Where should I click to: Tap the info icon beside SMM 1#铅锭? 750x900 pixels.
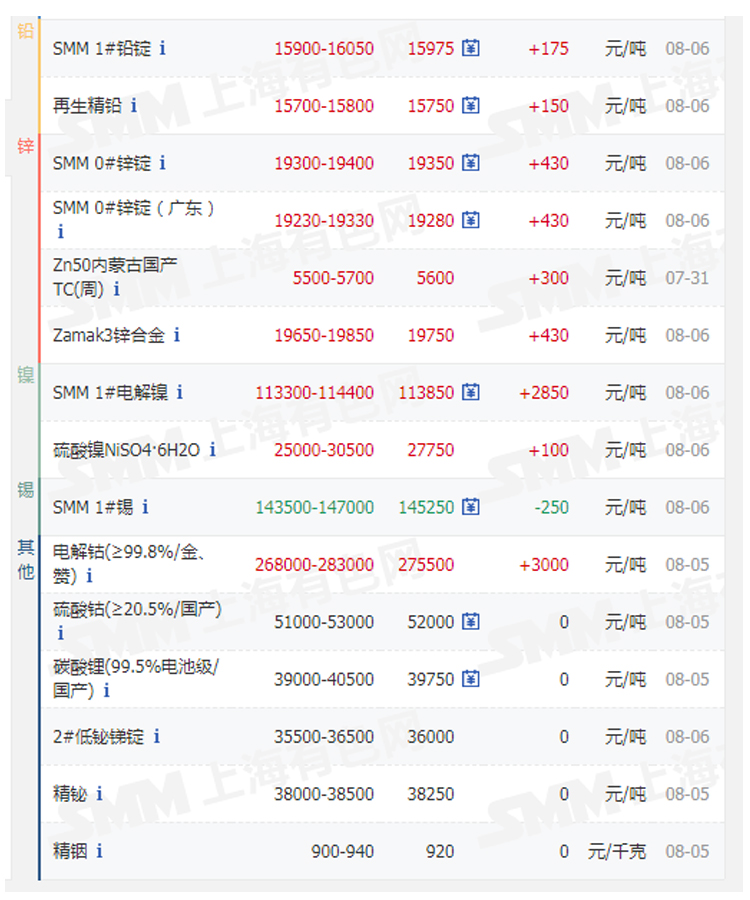point(163,48)
